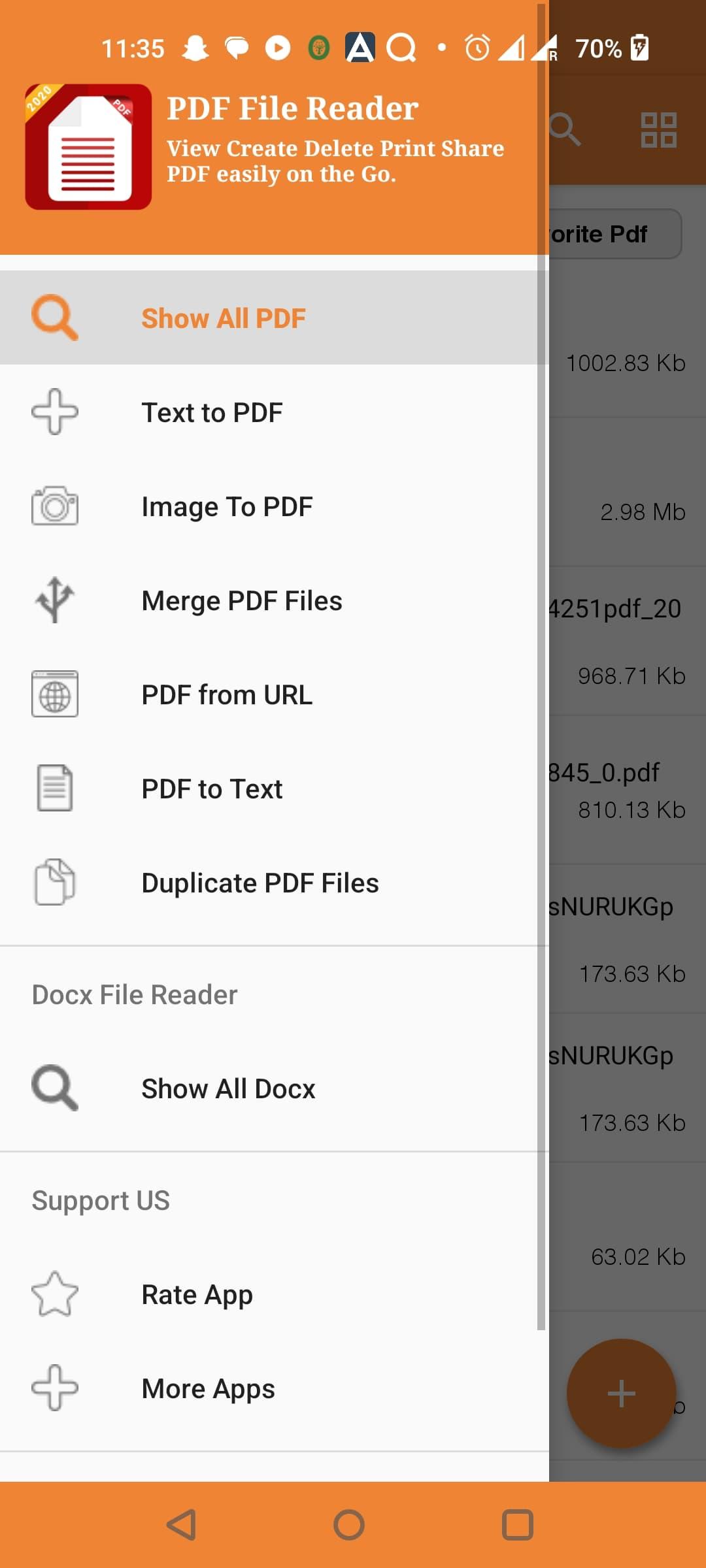
Task: Click the plus icon beside More Apps
Action: tap(55, 1388)
